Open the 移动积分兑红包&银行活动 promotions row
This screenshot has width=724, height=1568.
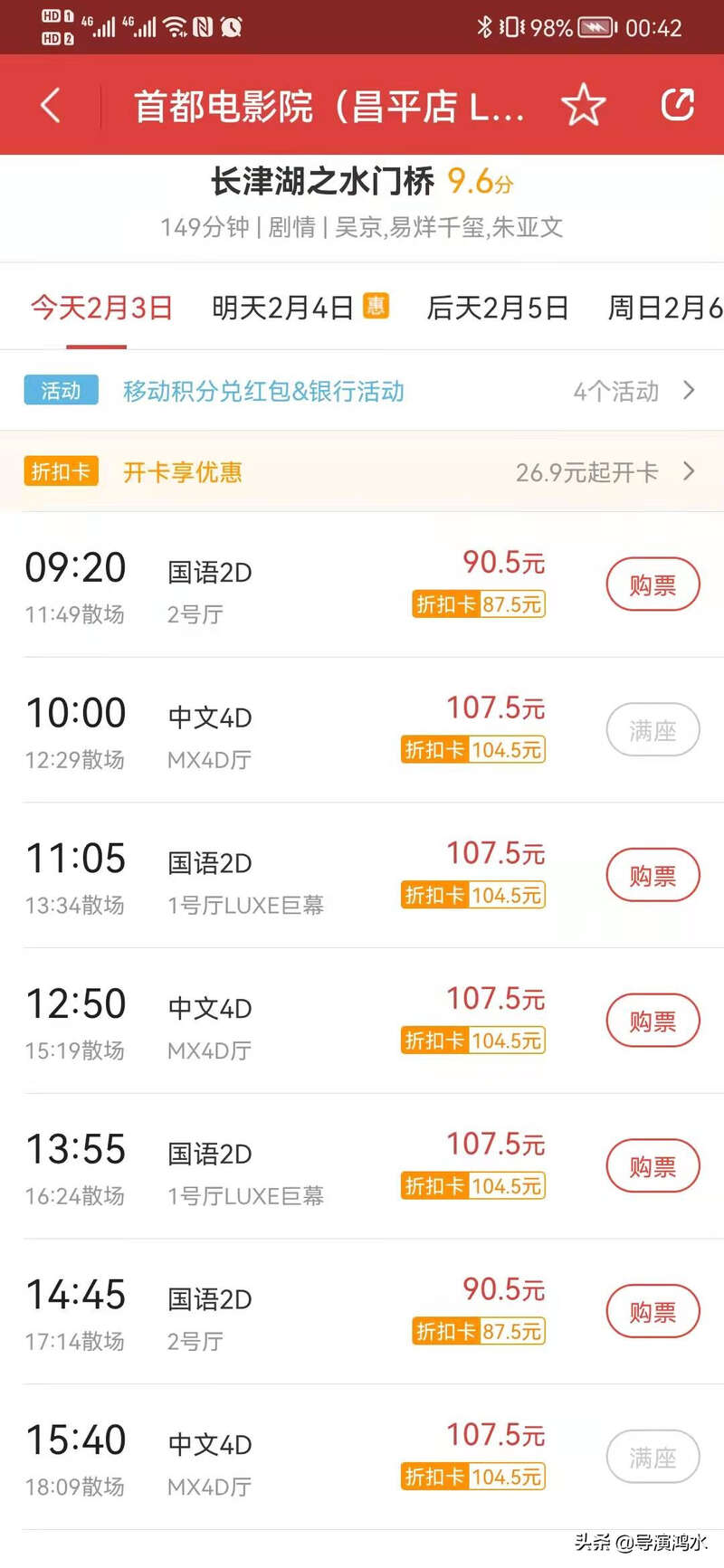[362, 391]
